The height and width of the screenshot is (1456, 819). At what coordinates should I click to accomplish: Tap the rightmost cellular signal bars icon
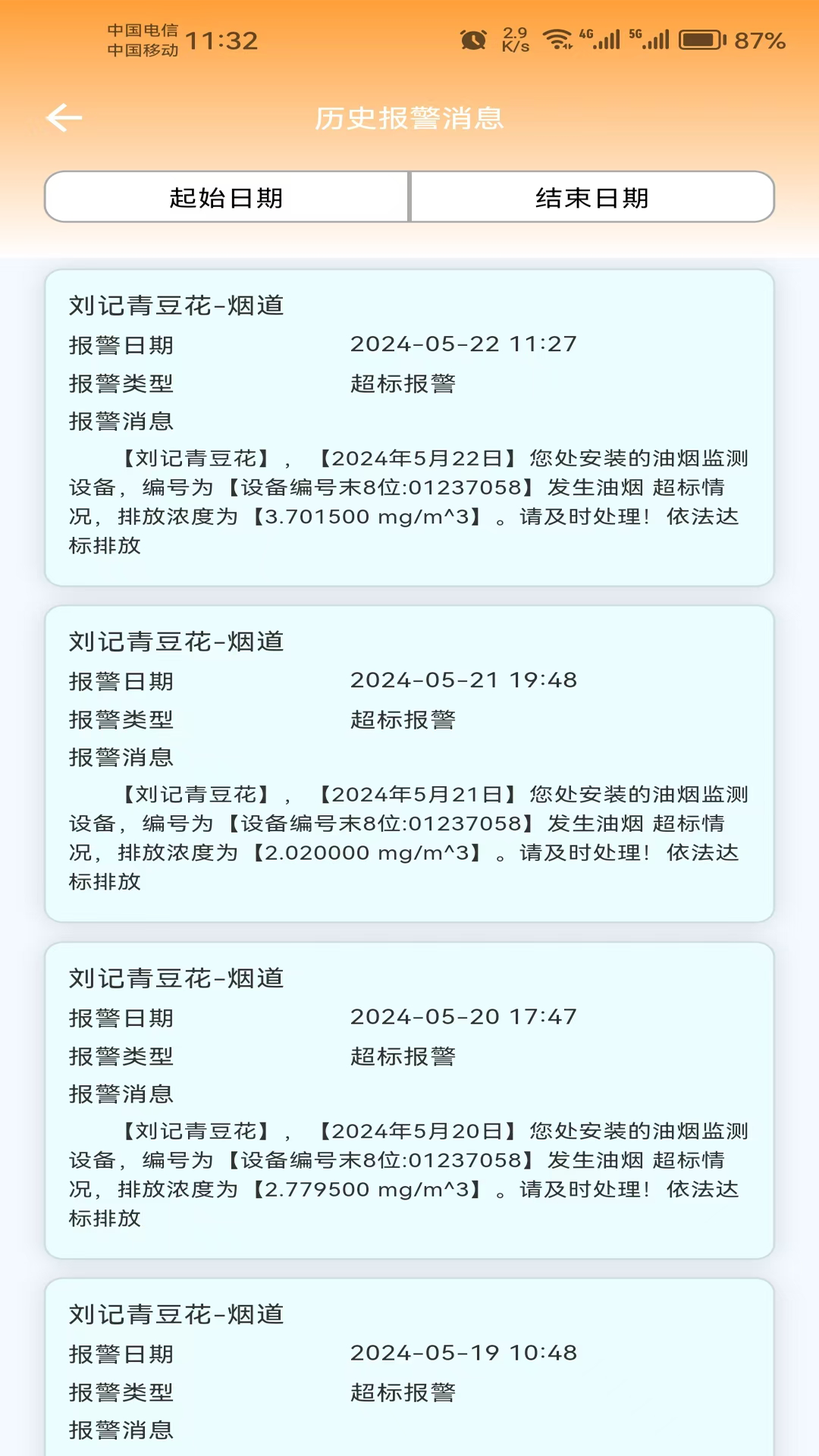coord(656,42)
